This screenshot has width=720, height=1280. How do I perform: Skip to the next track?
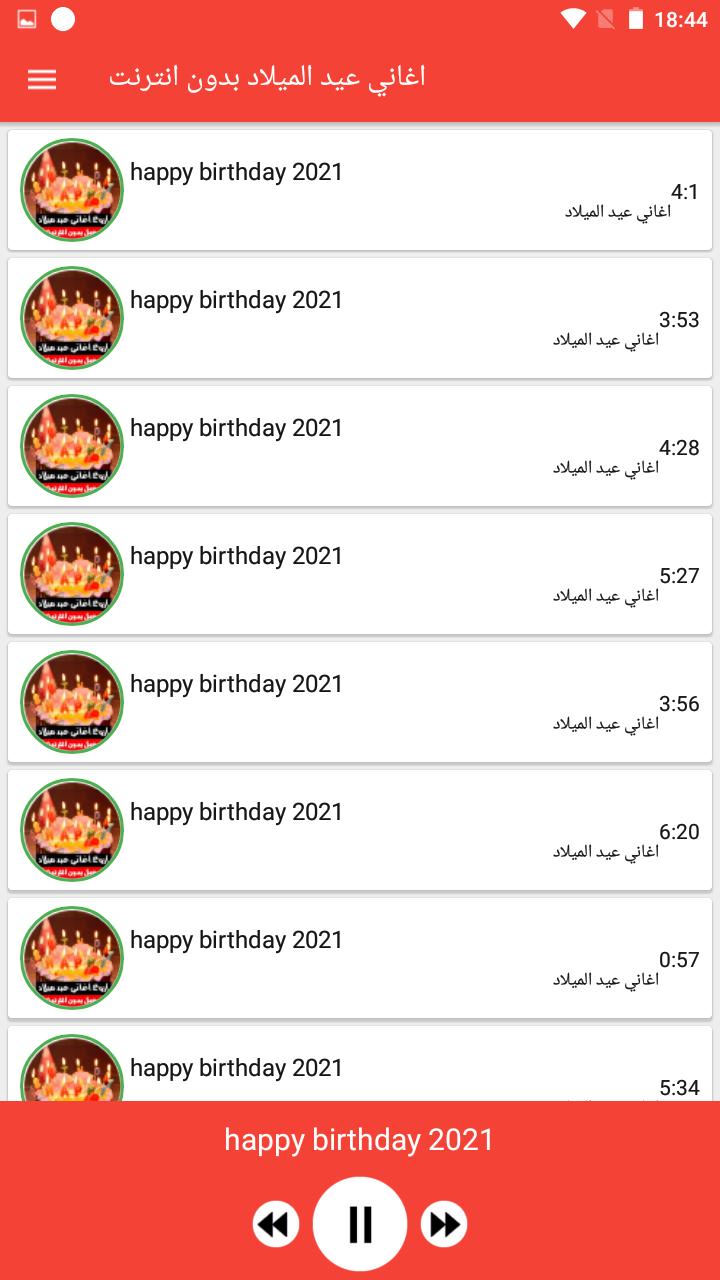444,1224
